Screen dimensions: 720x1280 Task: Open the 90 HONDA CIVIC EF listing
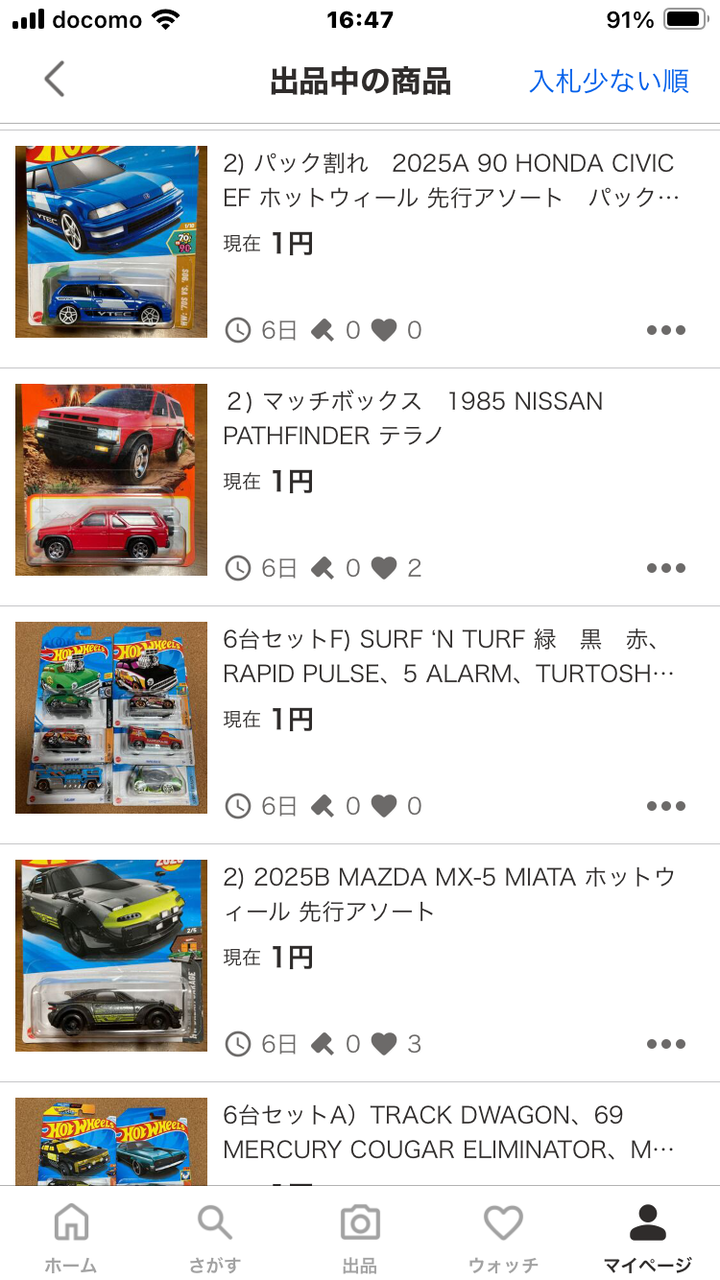click(448, 180)
